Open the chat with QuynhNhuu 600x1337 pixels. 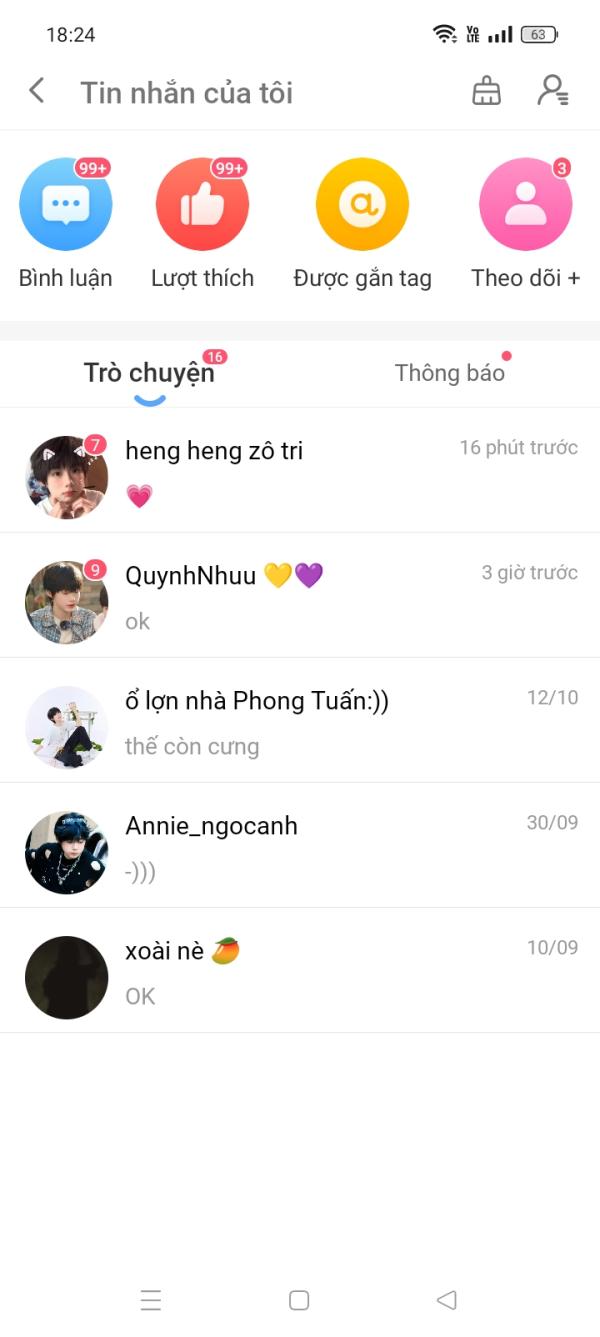300,596
